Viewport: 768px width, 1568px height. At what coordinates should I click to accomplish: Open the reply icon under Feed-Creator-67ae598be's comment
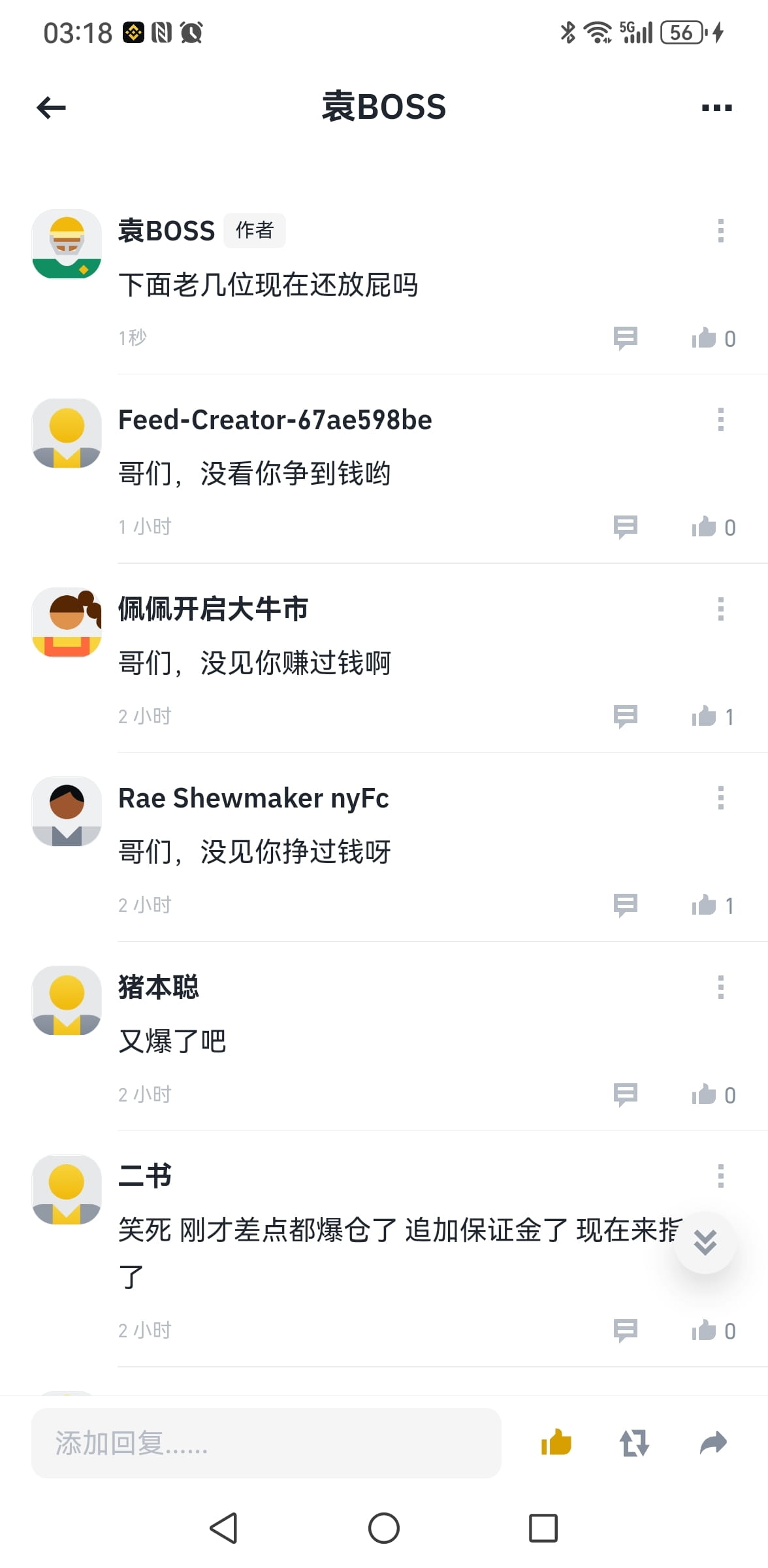pyautogui.click(x=624, y=527)
